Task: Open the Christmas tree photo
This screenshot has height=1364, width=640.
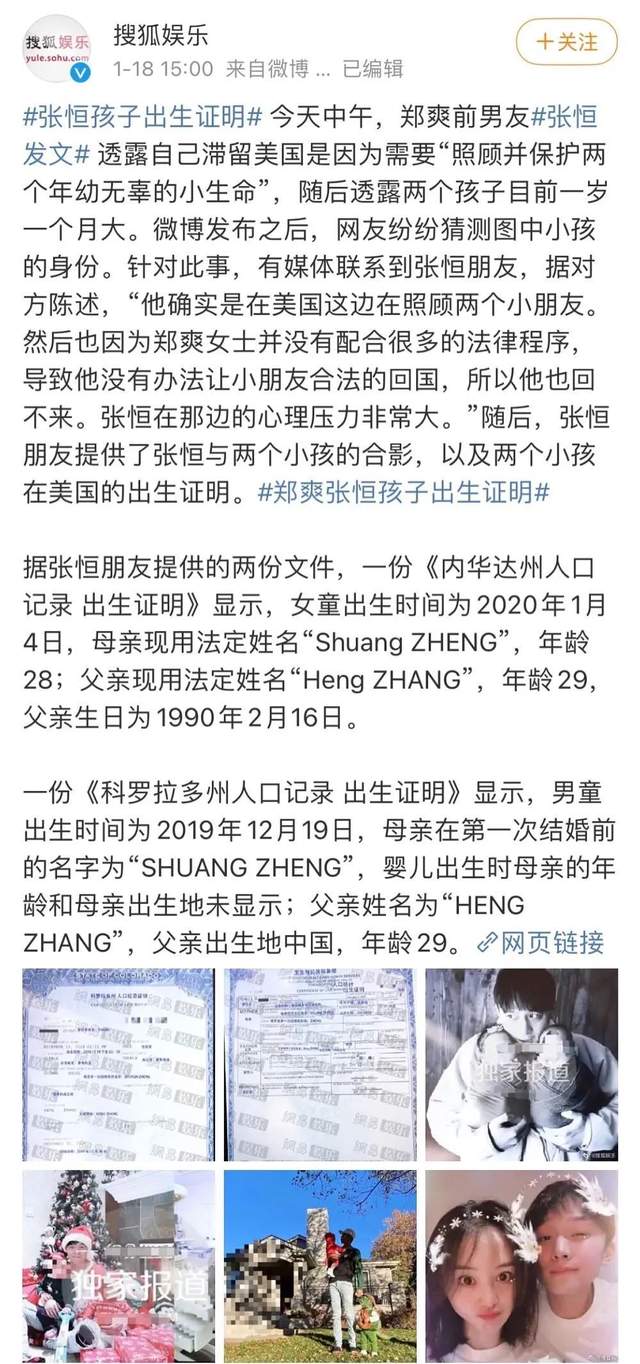Action: coord(118,1266)
